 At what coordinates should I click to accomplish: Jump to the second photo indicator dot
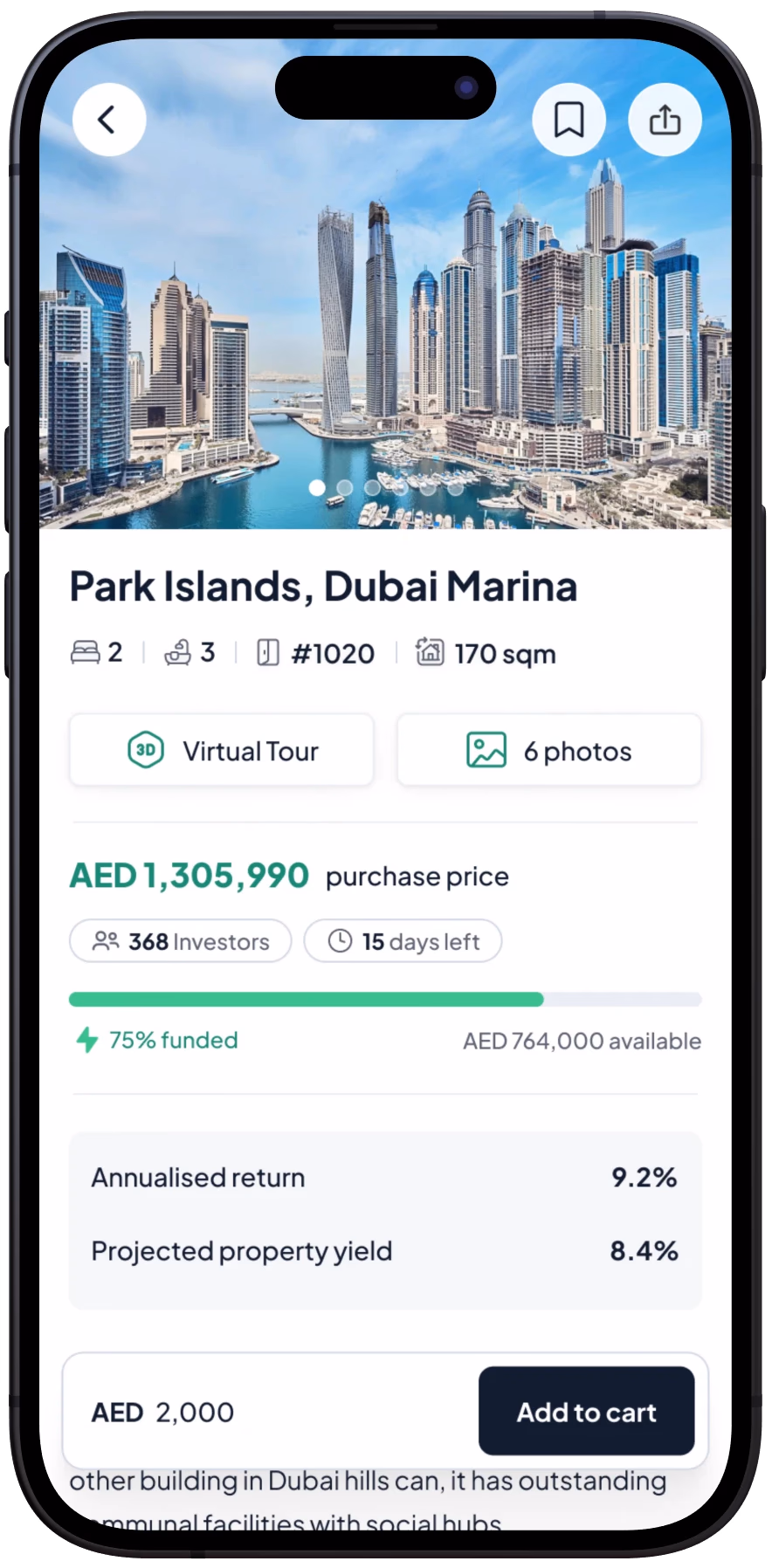pyautogui.click(x=345, y=488)
